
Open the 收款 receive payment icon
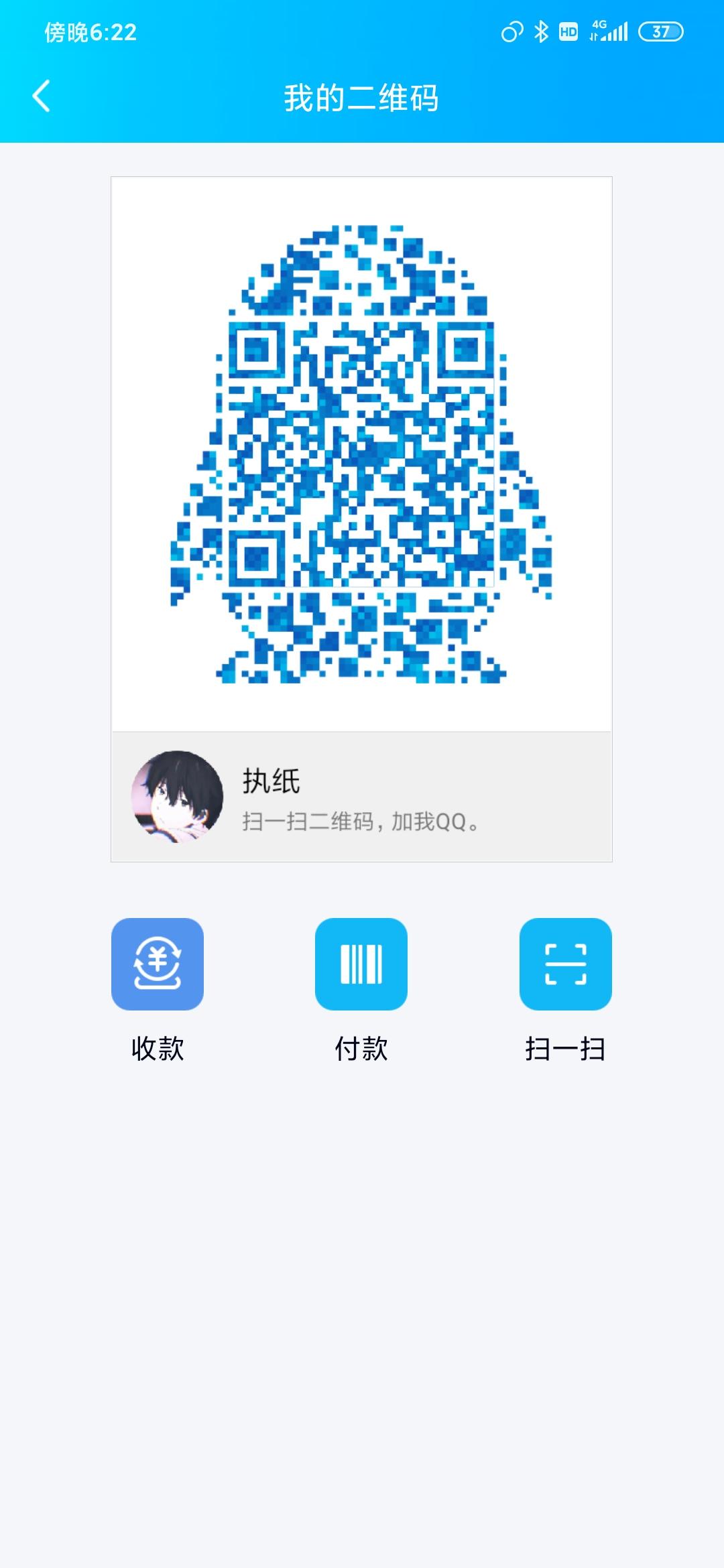click(x=159, y=964)
